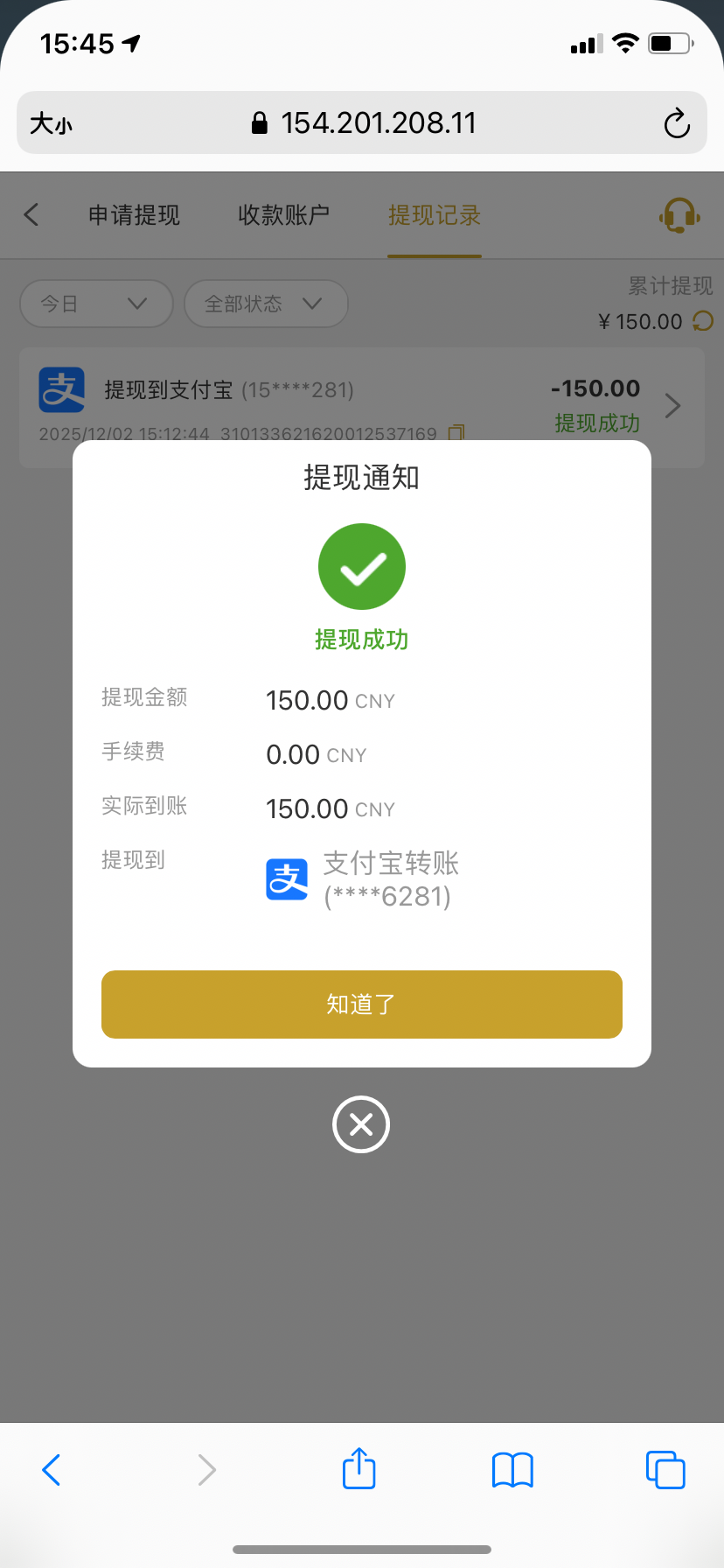Viewport: 724px width, 1568px height.
Task: Expand the 全部状态 status filter
Action: pyautogui.click(x=265, y=304)
